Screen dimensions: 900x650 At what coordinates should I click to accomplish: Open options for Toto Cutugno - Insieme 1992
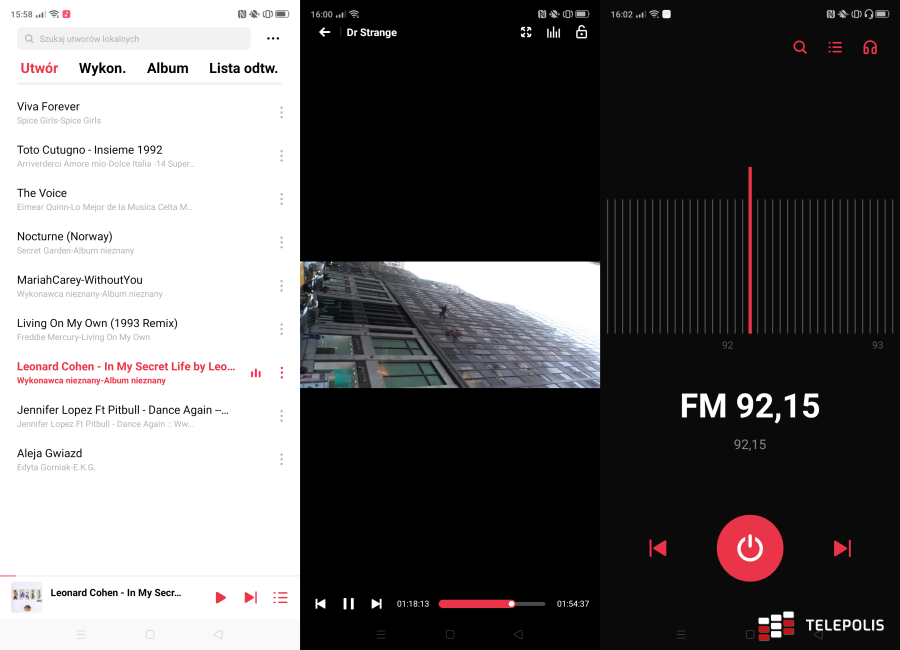pyautogui.click(x=281, y=156)
